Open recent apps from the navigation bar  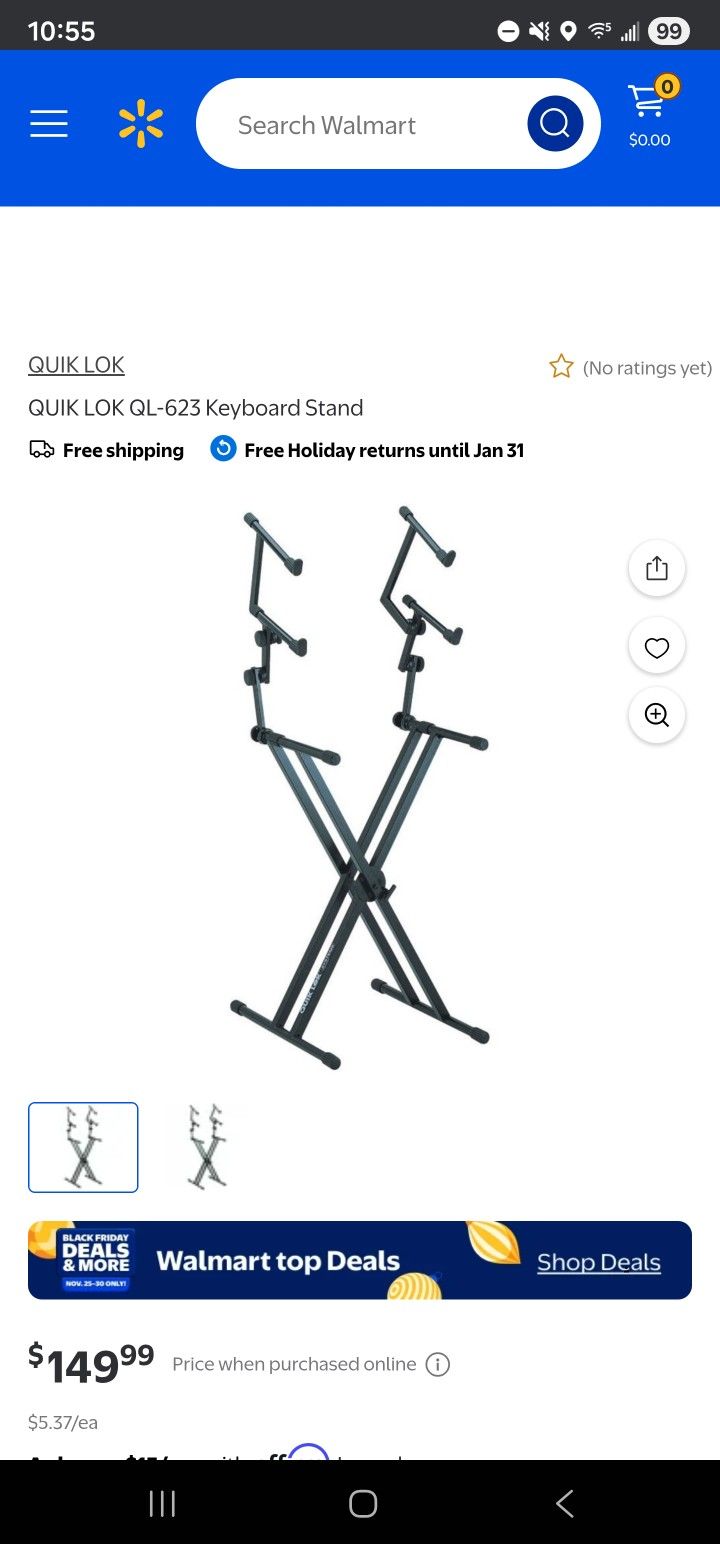coord(161,1503)
